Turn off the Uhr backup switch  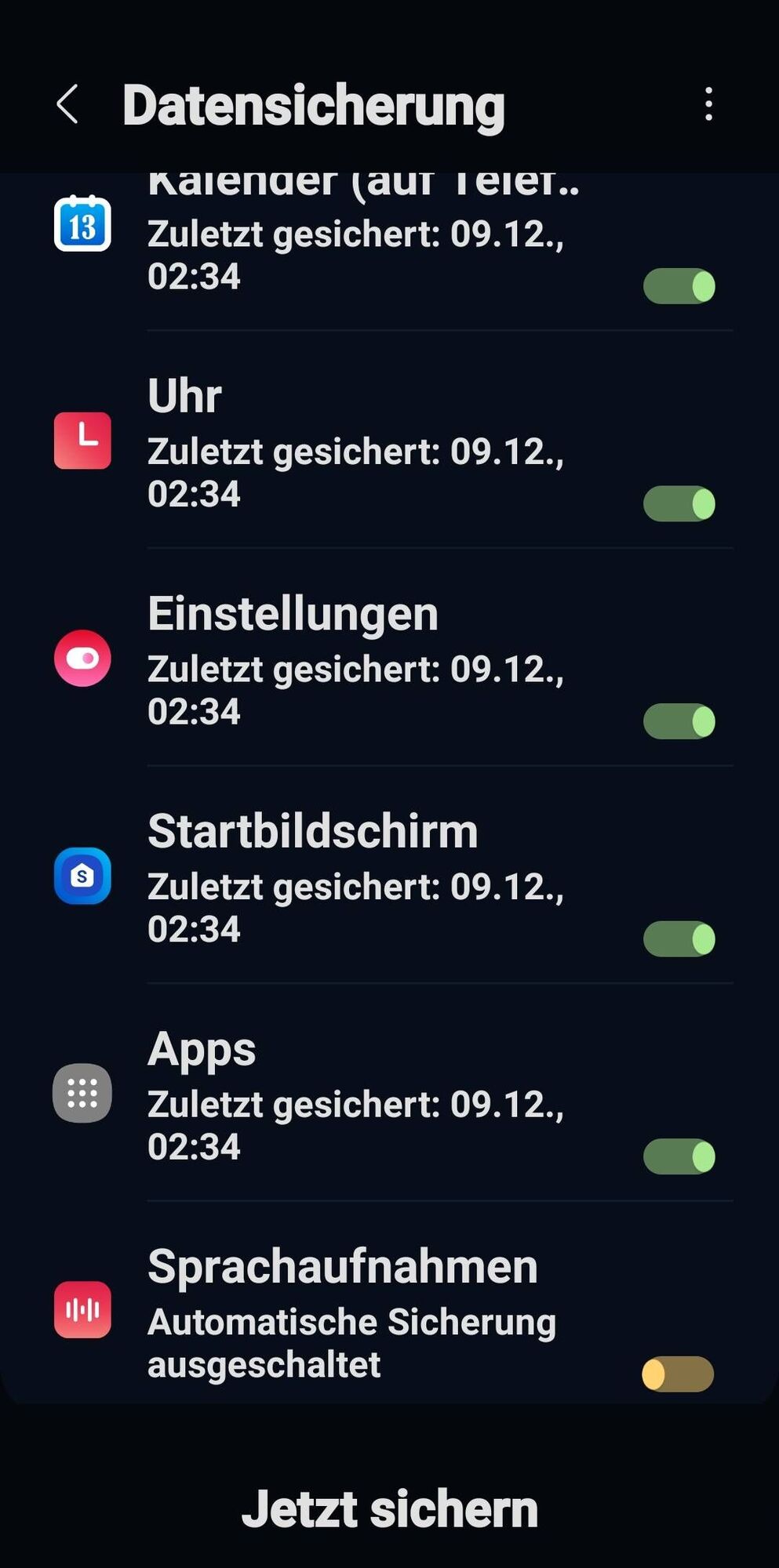pyautogui.click(x=679, y=503)
